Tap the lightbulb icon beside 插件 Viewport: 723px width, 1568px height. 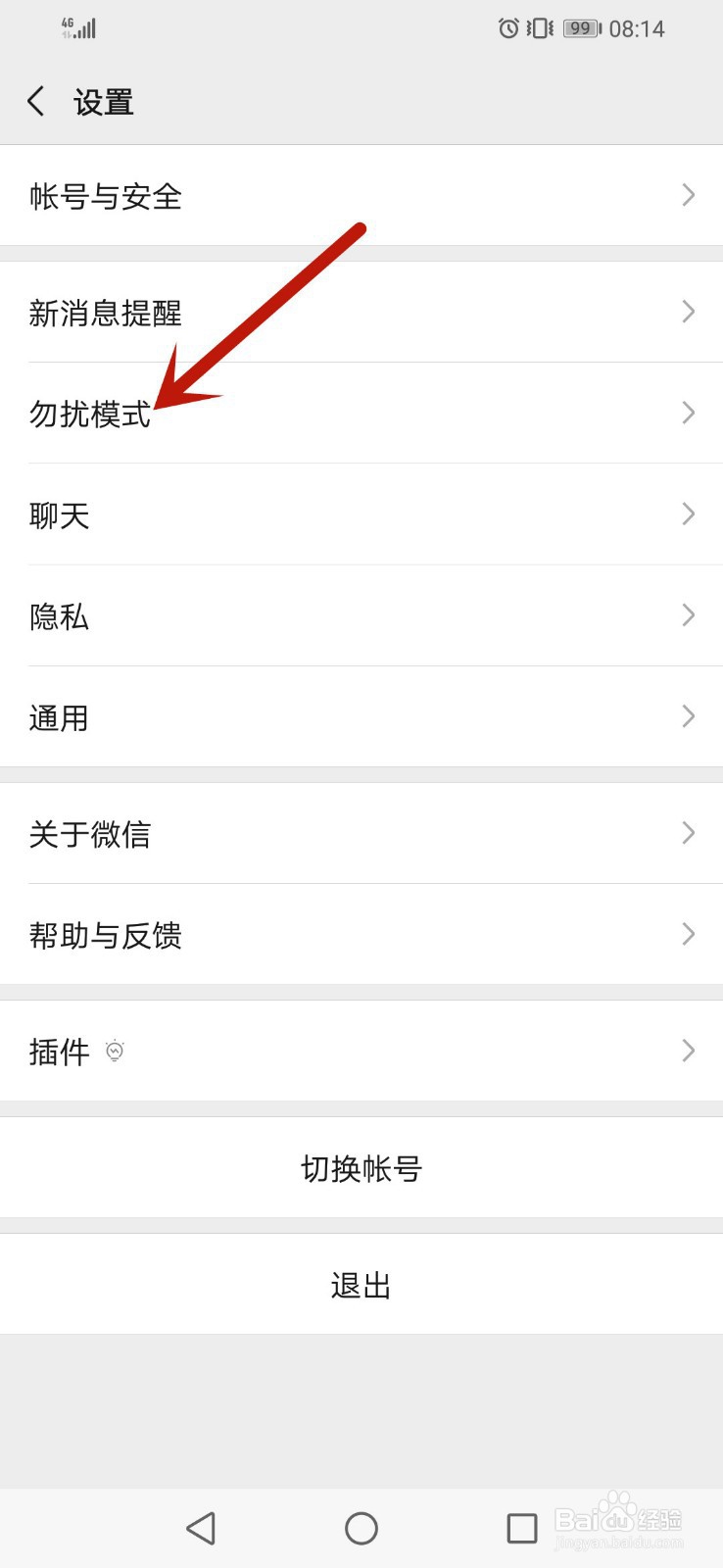116,1051
